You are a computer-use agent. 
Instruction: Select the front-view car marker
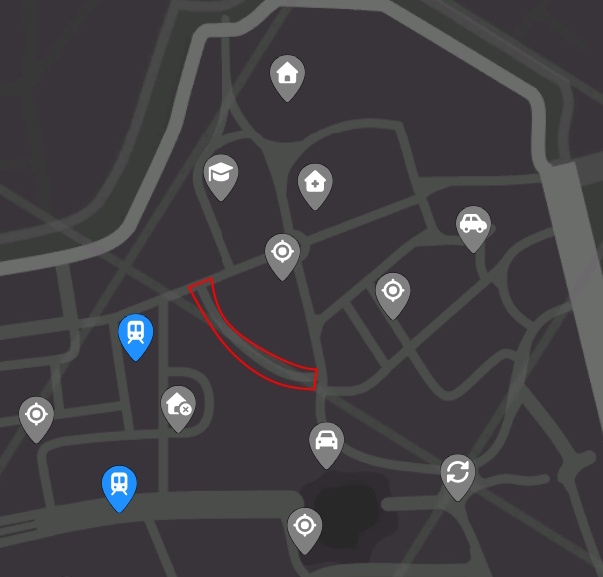[326, 440]
